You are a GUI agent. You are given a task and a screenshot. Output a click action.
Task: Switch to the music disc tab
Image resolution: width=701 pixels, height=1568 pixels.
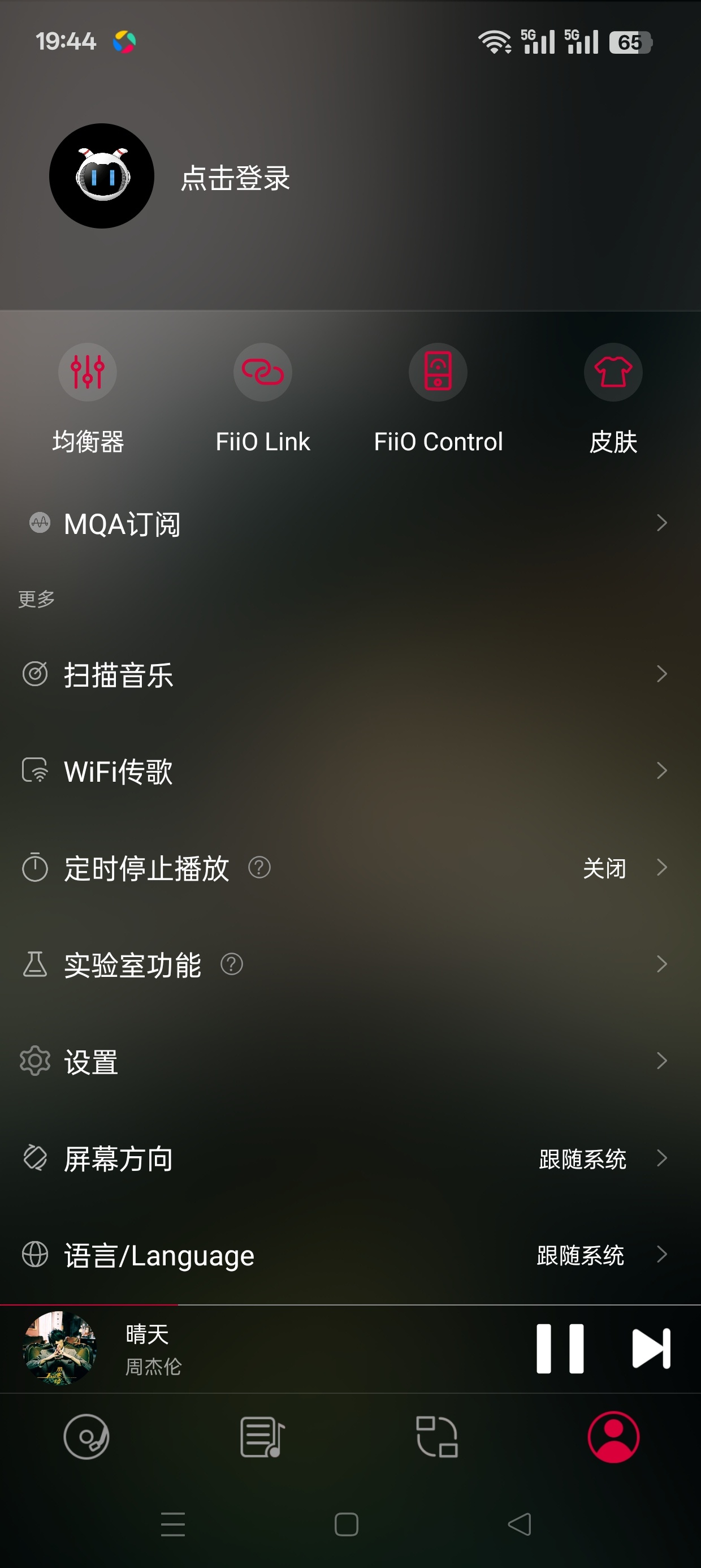point(87,1437)
